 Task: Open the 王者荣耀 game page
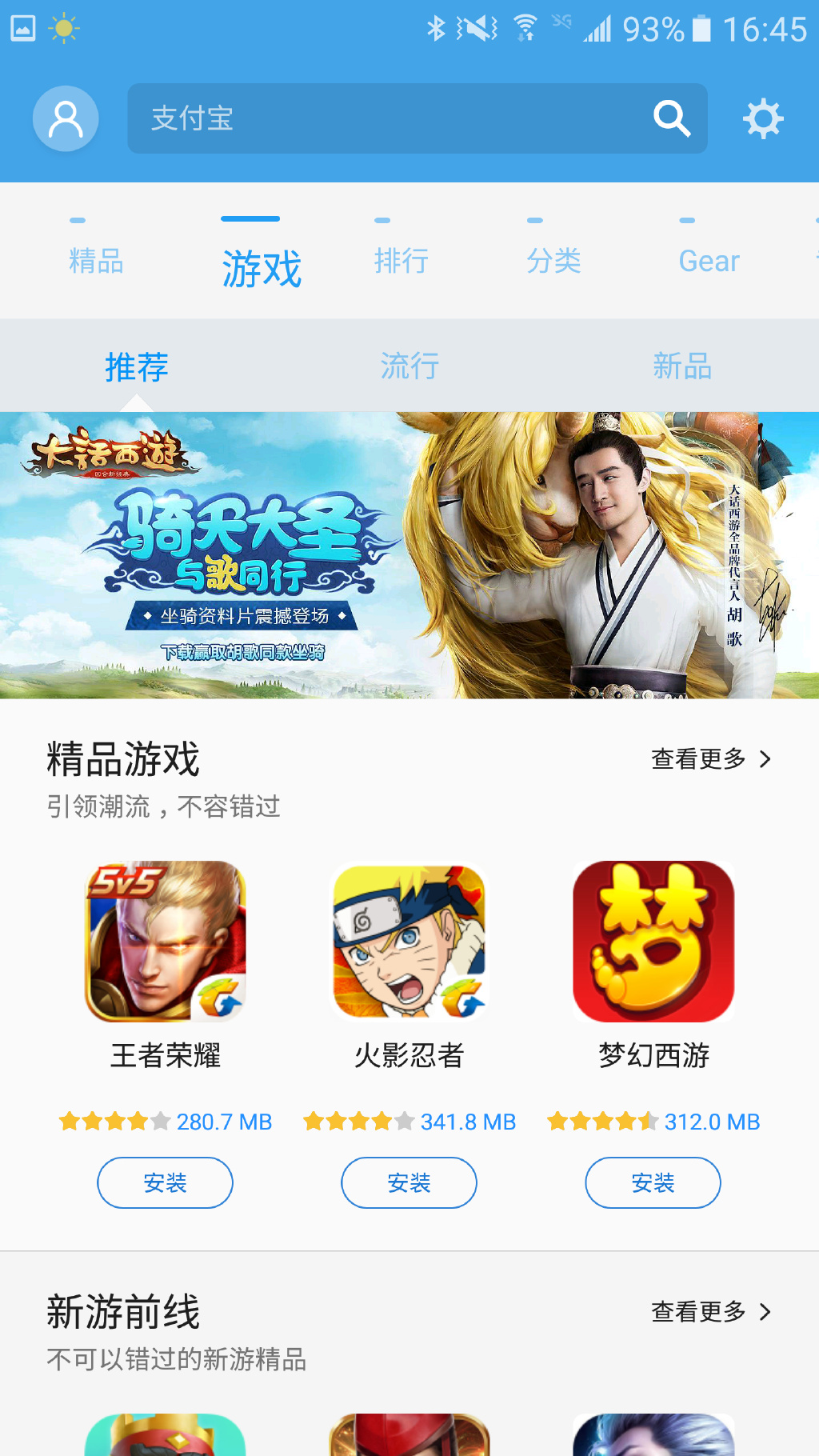(166, 942)
